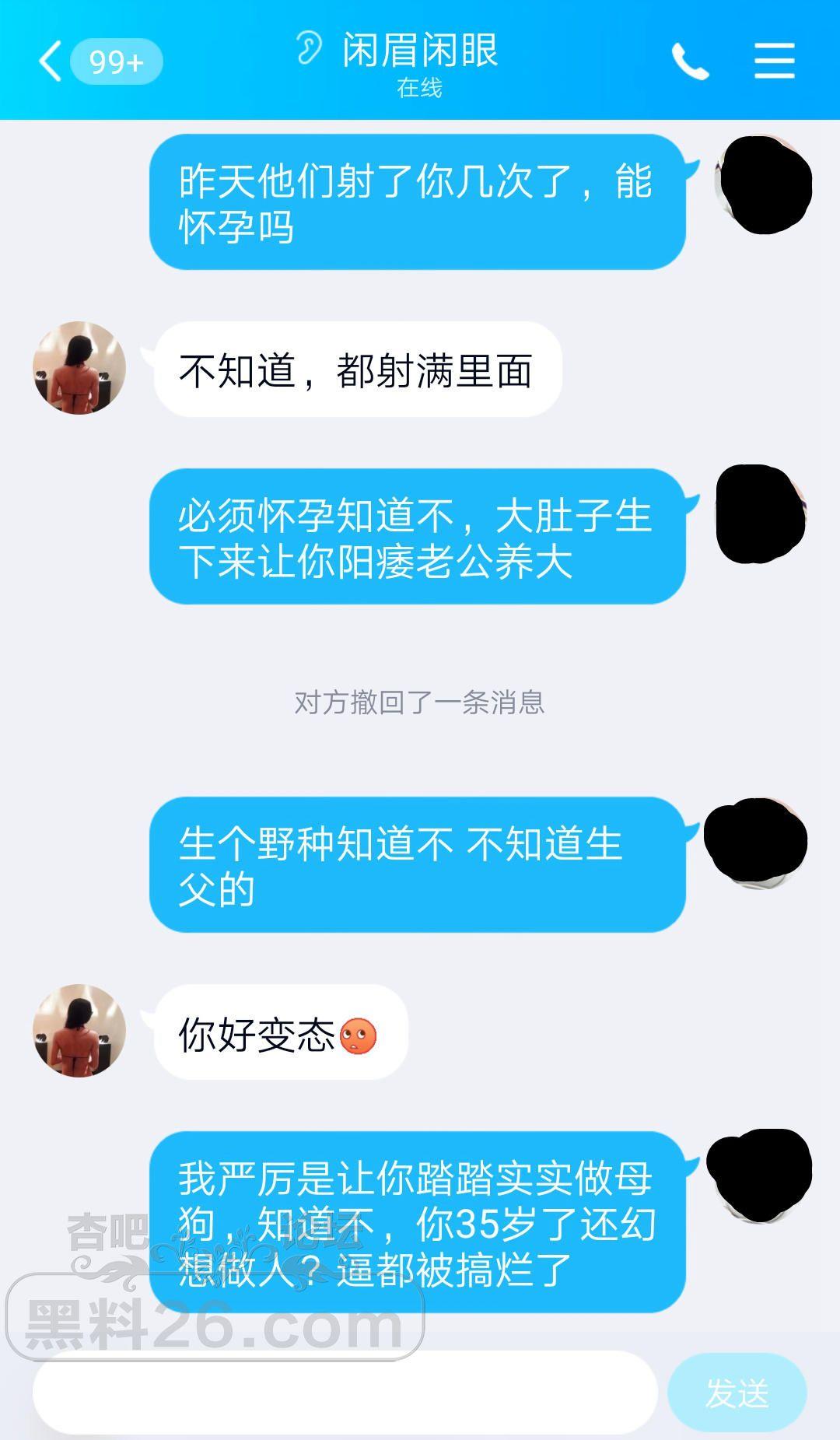Viewport: 840px width, 1440px height.
Task: Go back to the message list
Action: tap(51, 61)
